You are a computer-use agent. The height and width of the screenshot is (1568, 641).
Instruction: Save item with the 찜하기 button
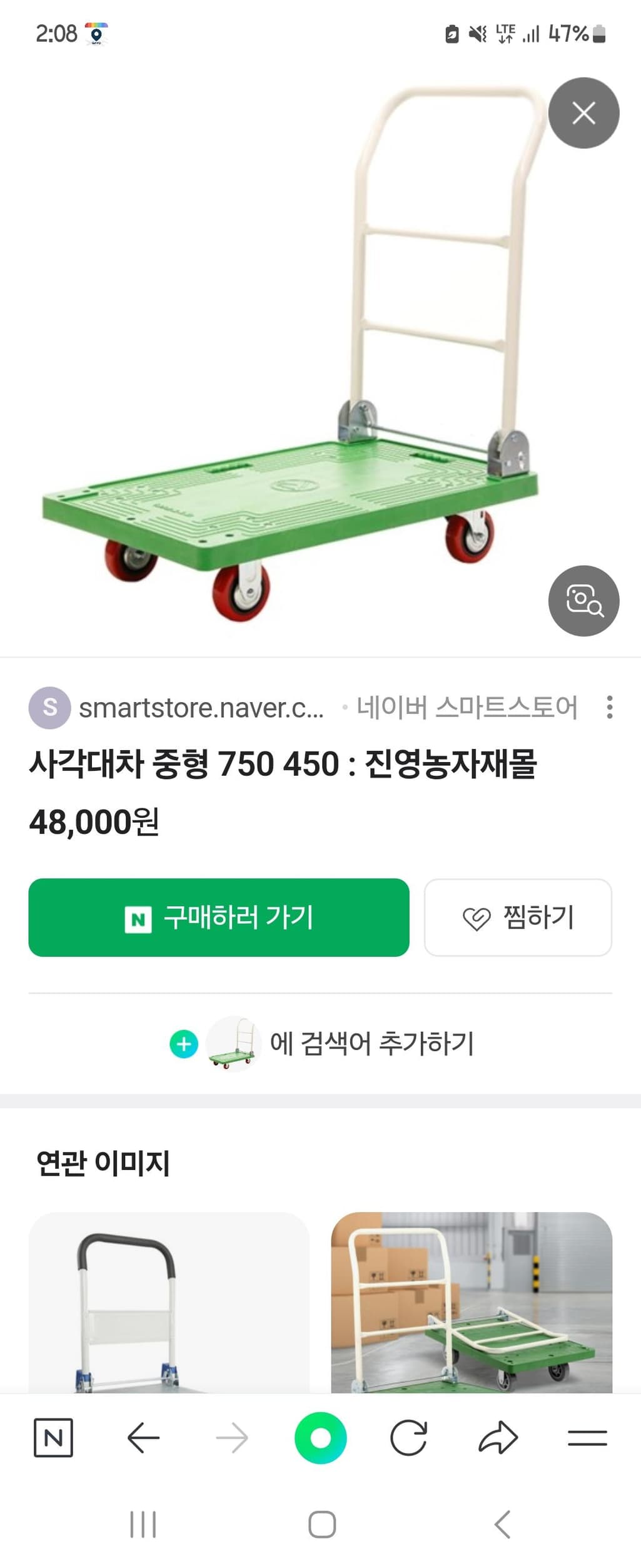click(518, 917)
